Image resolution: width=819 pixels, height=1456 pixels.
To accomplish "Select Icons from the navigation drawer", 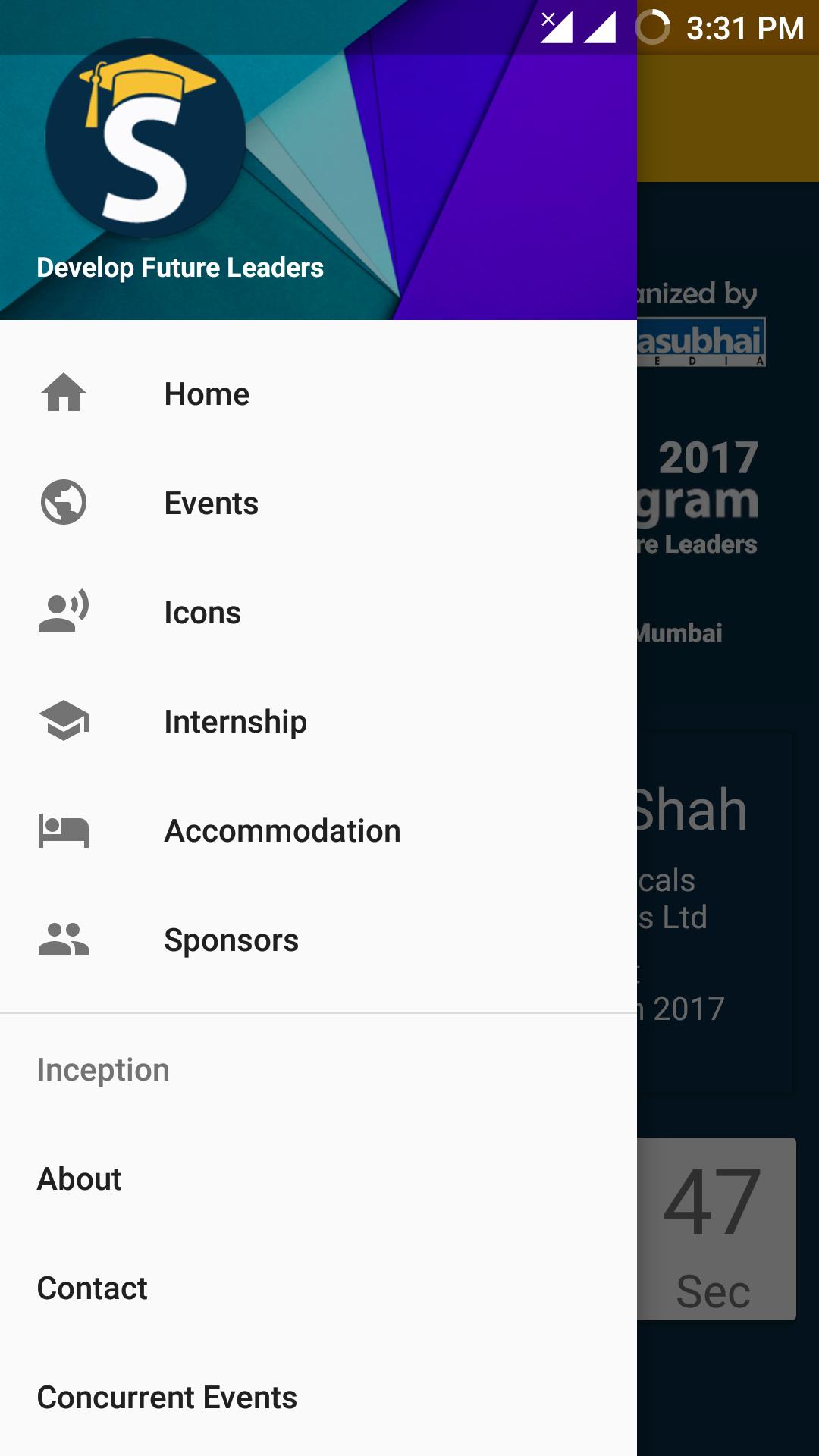I will point(202,611).
